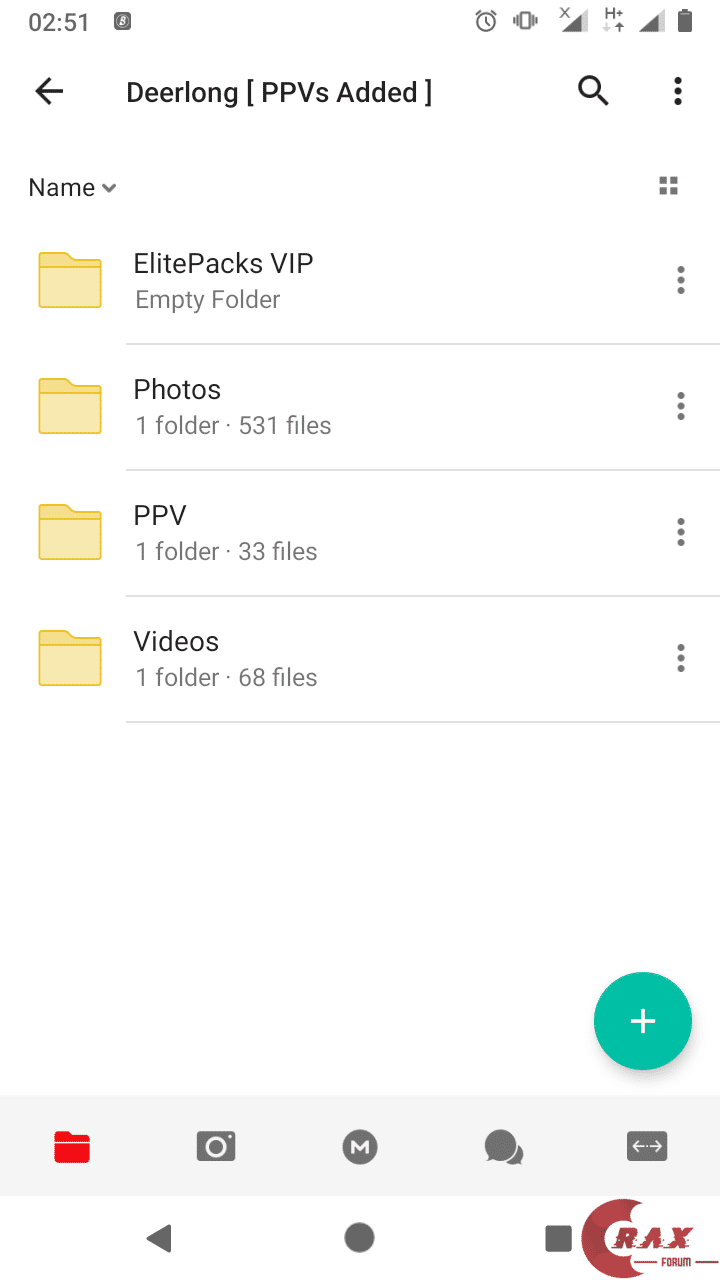This screenshot has width=720, height=1280.
Task: Show options for Videos folder
Action: (681, 658)
